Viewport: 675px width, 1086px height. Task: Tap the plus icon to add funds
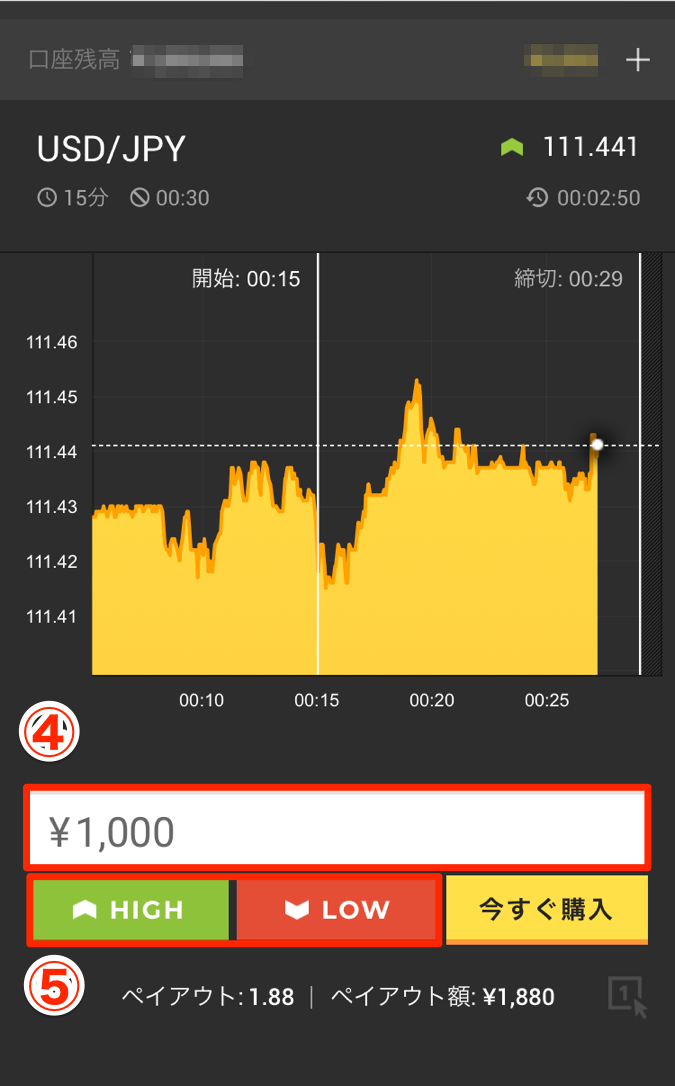point(637,60)
